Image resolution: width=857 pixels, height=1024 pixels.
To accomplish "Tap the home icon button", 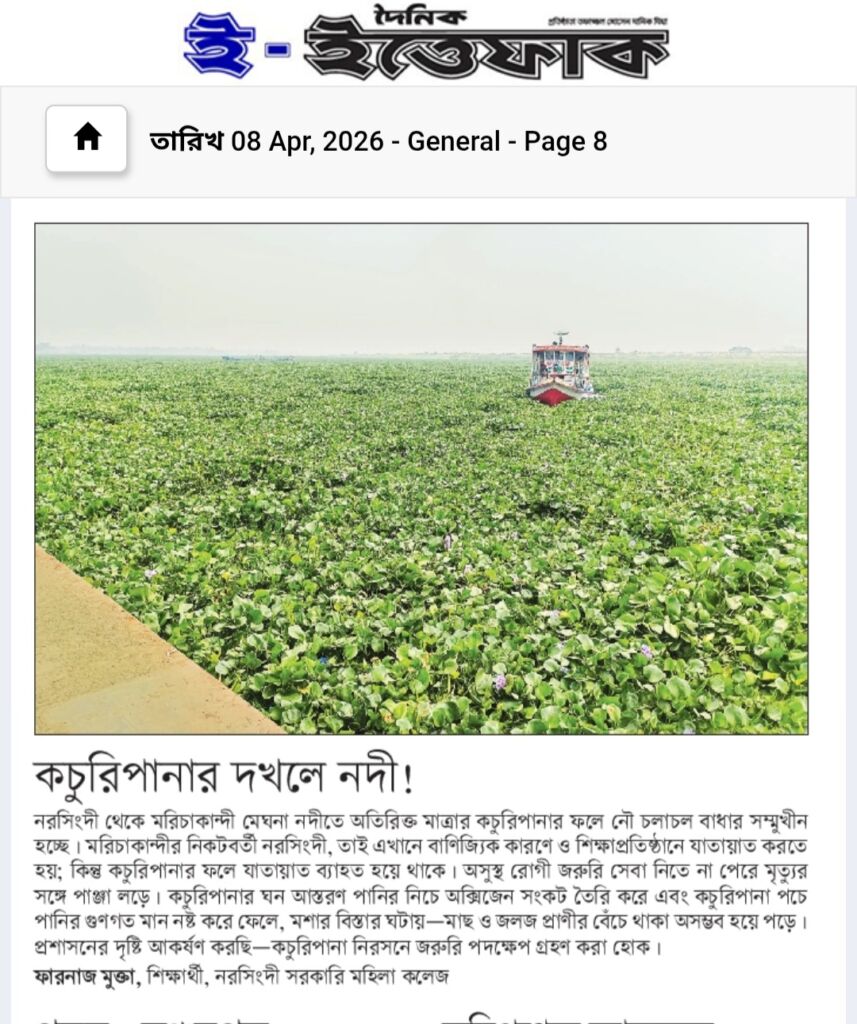I will 87,138.
